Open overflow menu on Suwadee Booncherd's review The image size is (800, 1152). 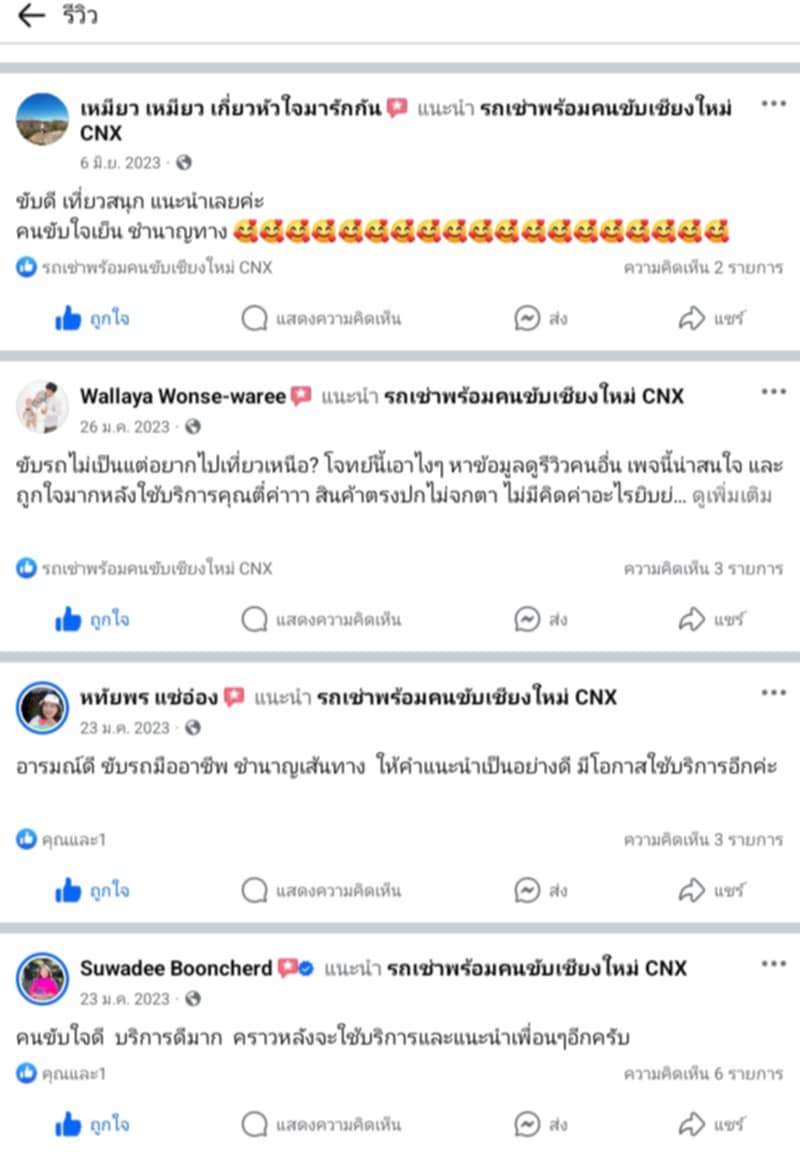(x=773, y=964)
